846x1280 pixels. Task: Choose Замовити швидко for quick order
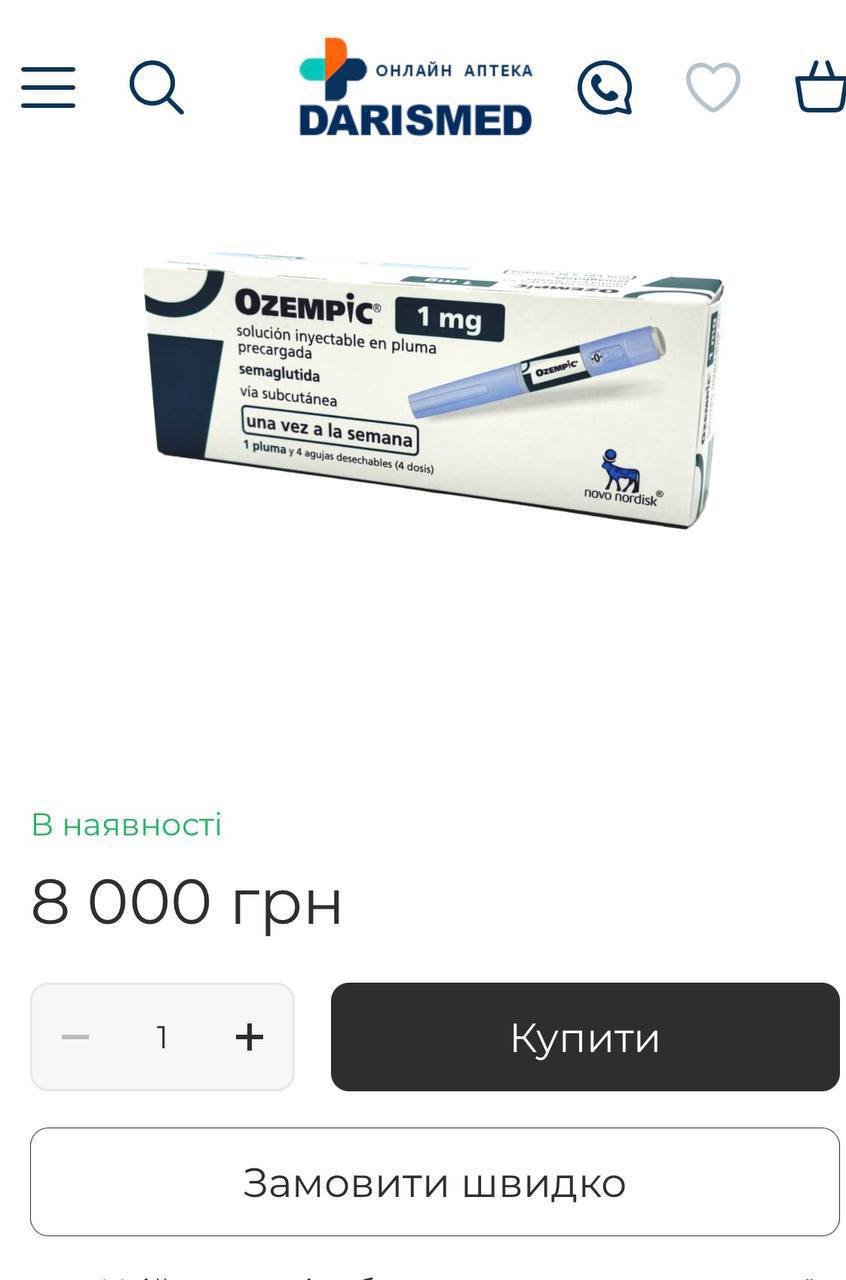(435, 1182)
